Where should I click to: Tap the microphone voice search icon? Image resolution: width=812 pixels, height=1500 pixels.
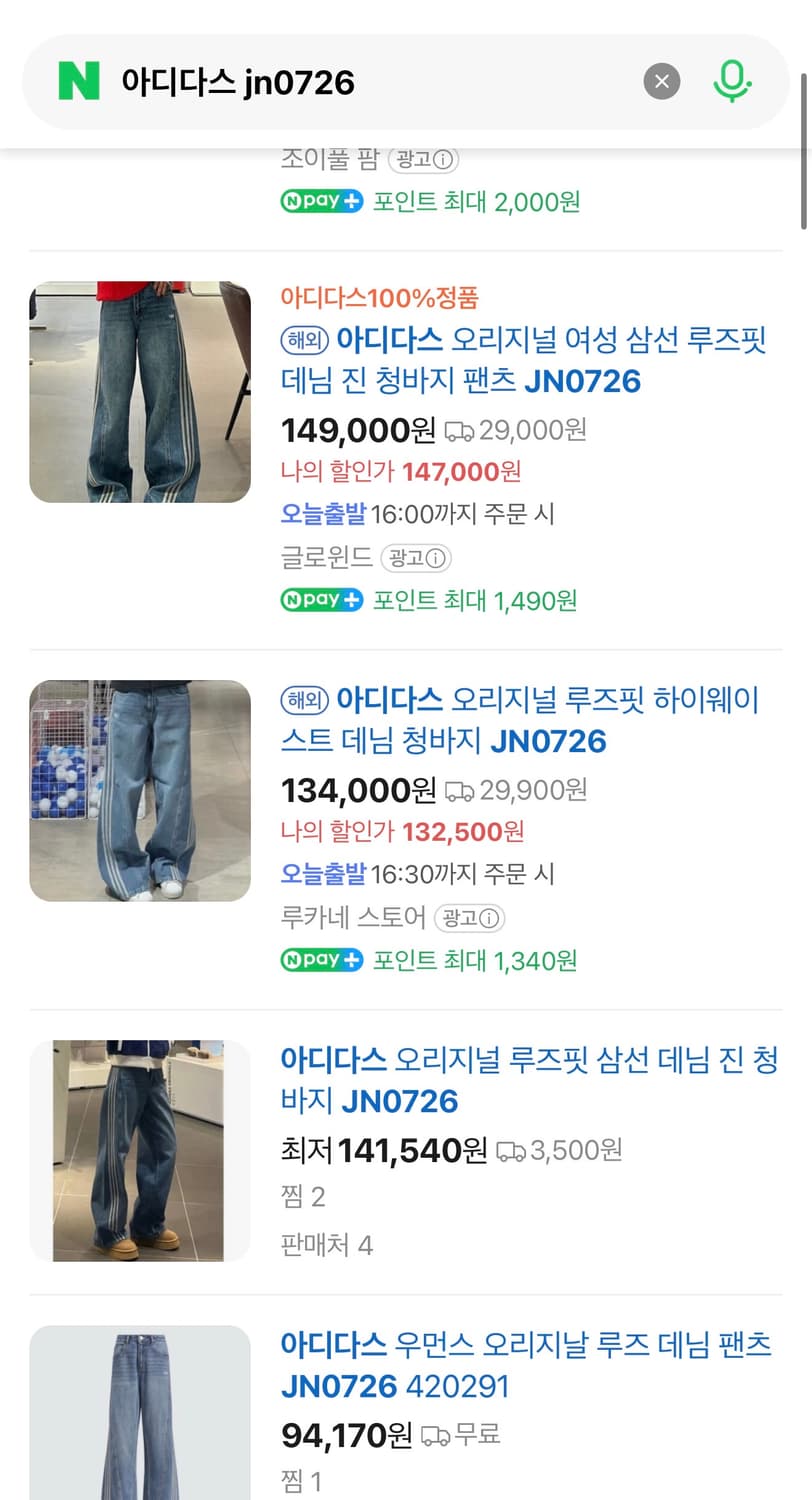point(733,82)
